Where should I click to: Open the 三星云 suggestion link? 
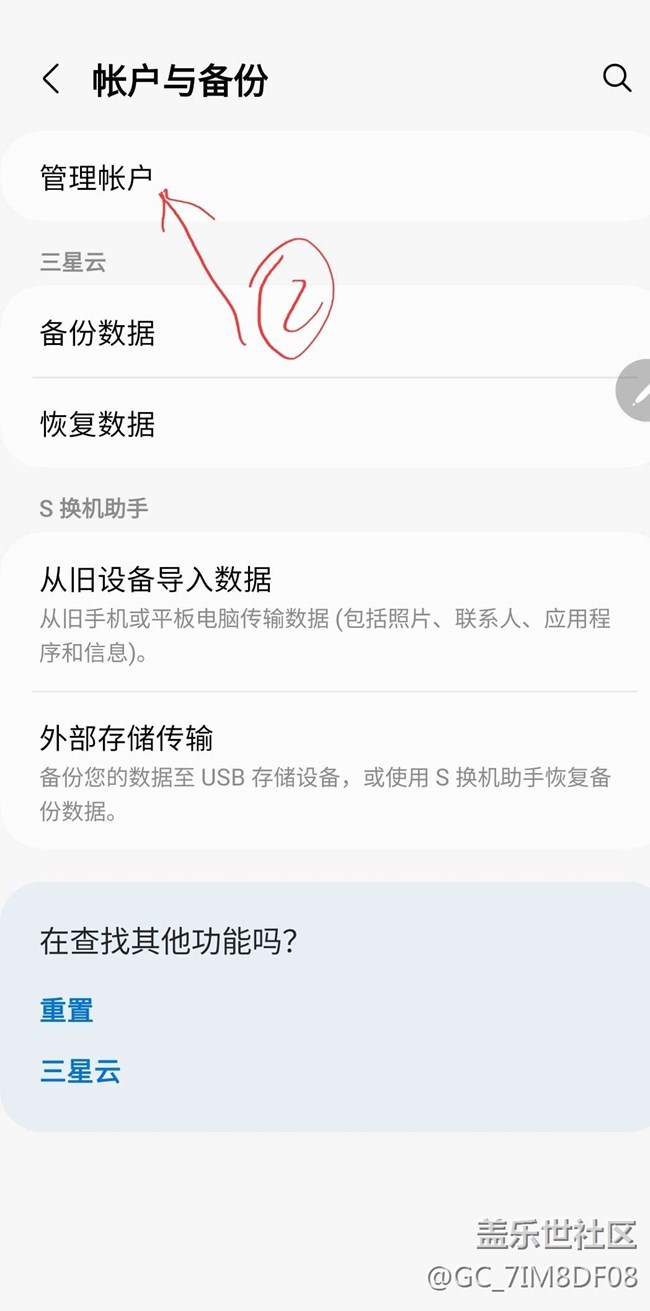coord(80,1072)
